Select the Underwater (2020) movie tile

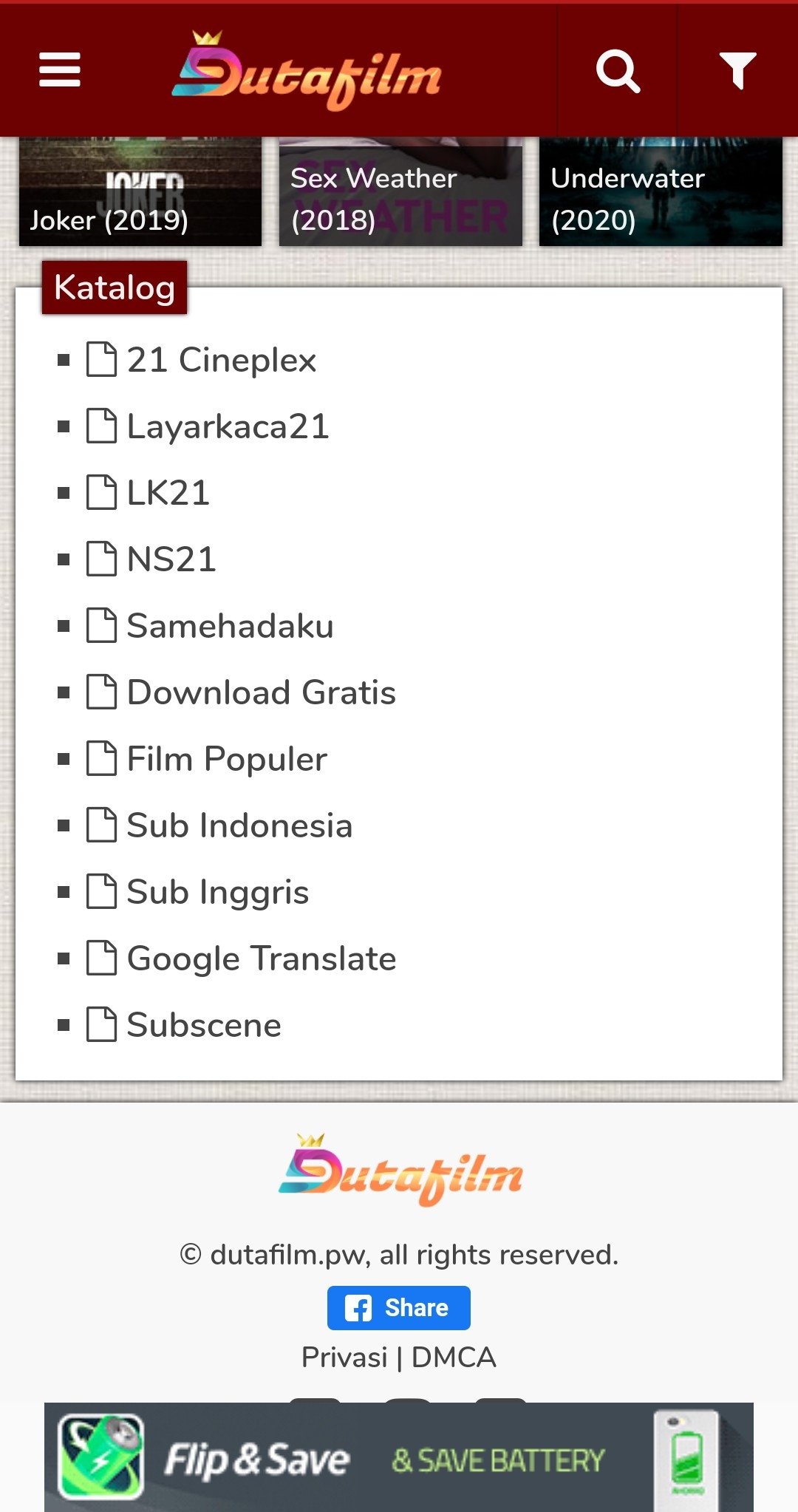tap(661, 194)
